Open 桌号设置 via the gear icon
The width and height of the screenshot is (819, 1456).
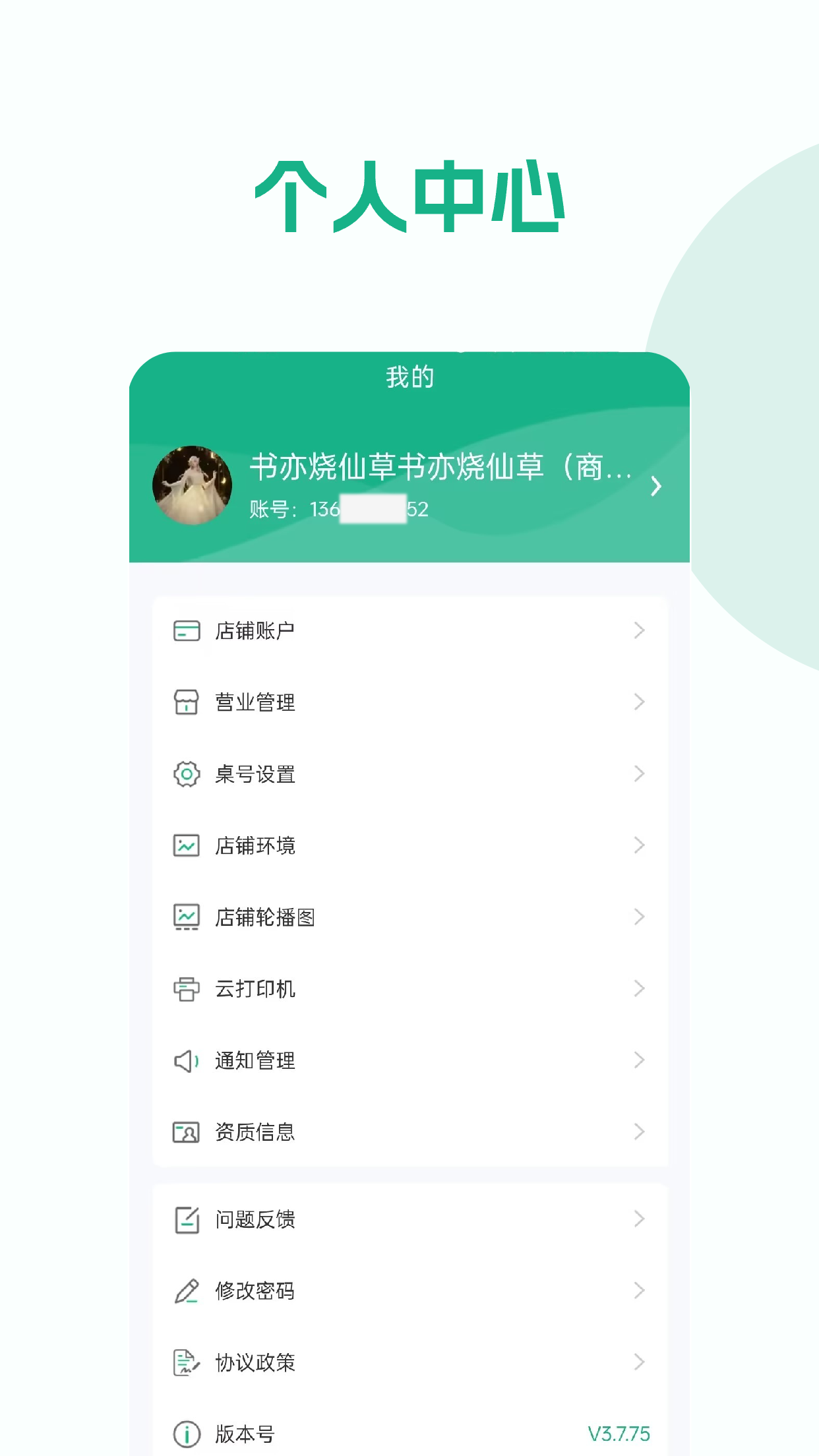185,774
